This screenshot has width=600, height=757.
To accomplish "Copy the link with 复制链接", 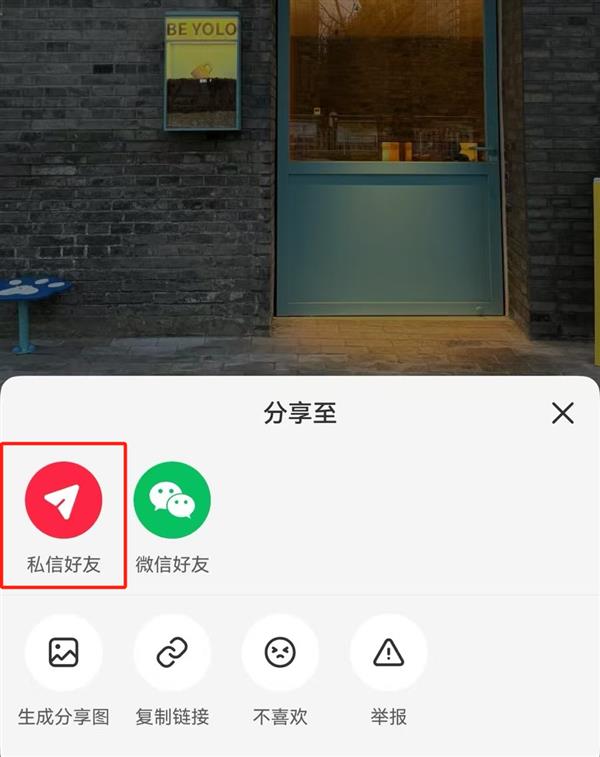I will [x=172, y=653].
